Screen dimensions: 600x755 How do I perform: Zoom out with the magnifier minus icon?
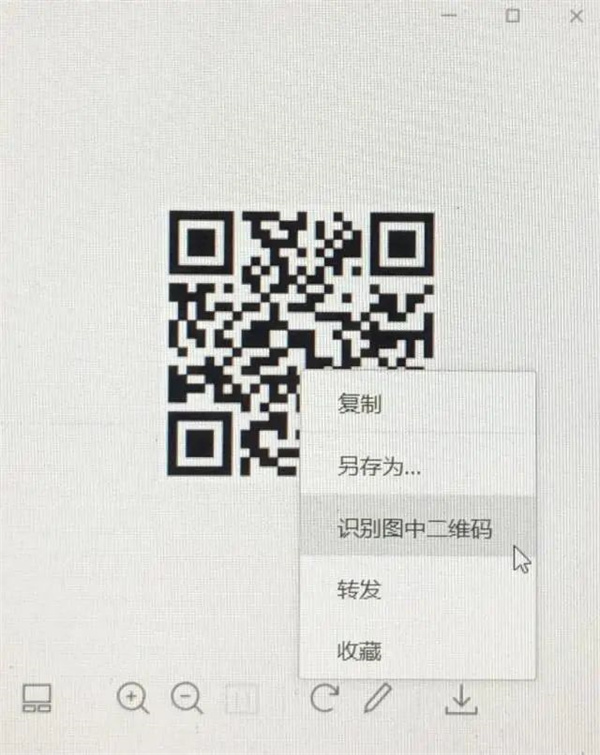187,698
